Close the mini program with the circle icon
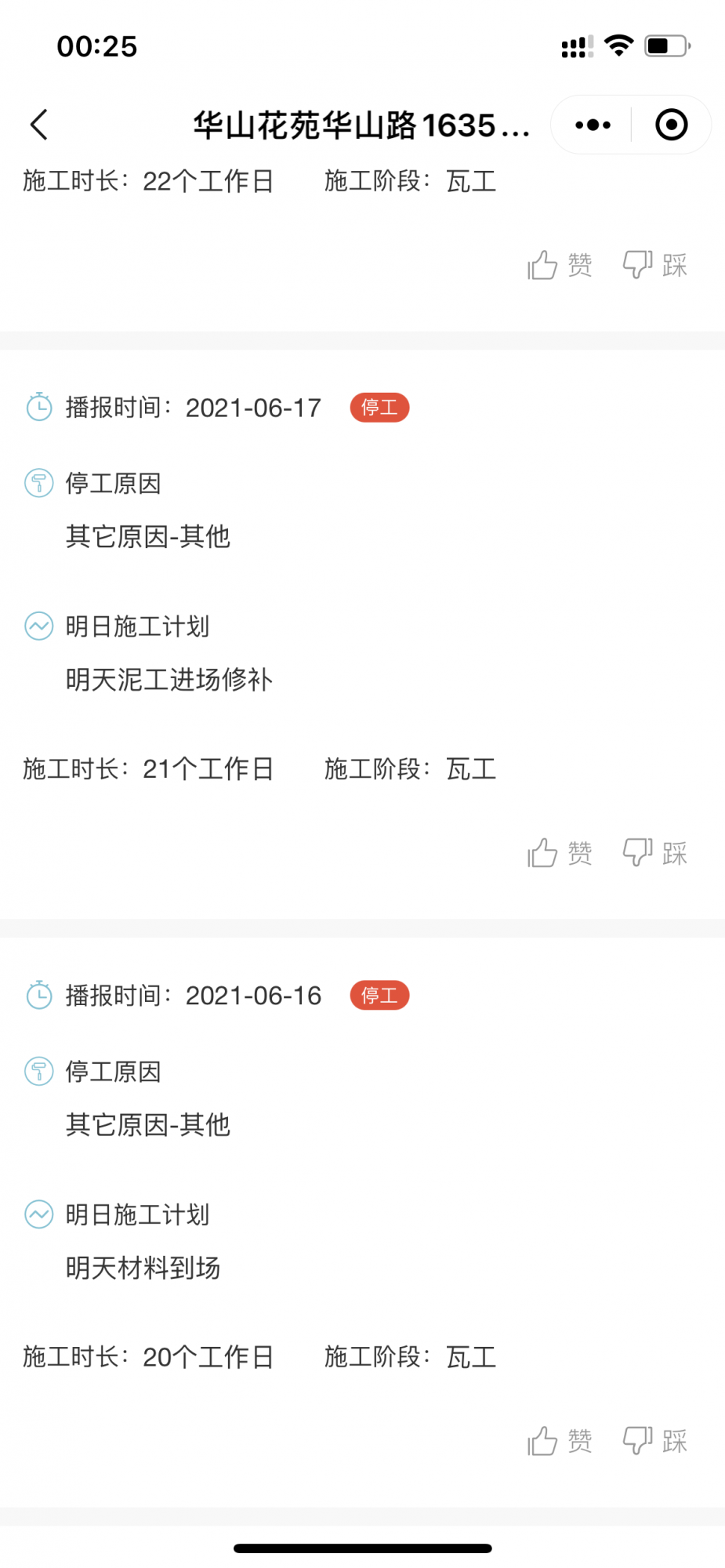 coord(671,125)
